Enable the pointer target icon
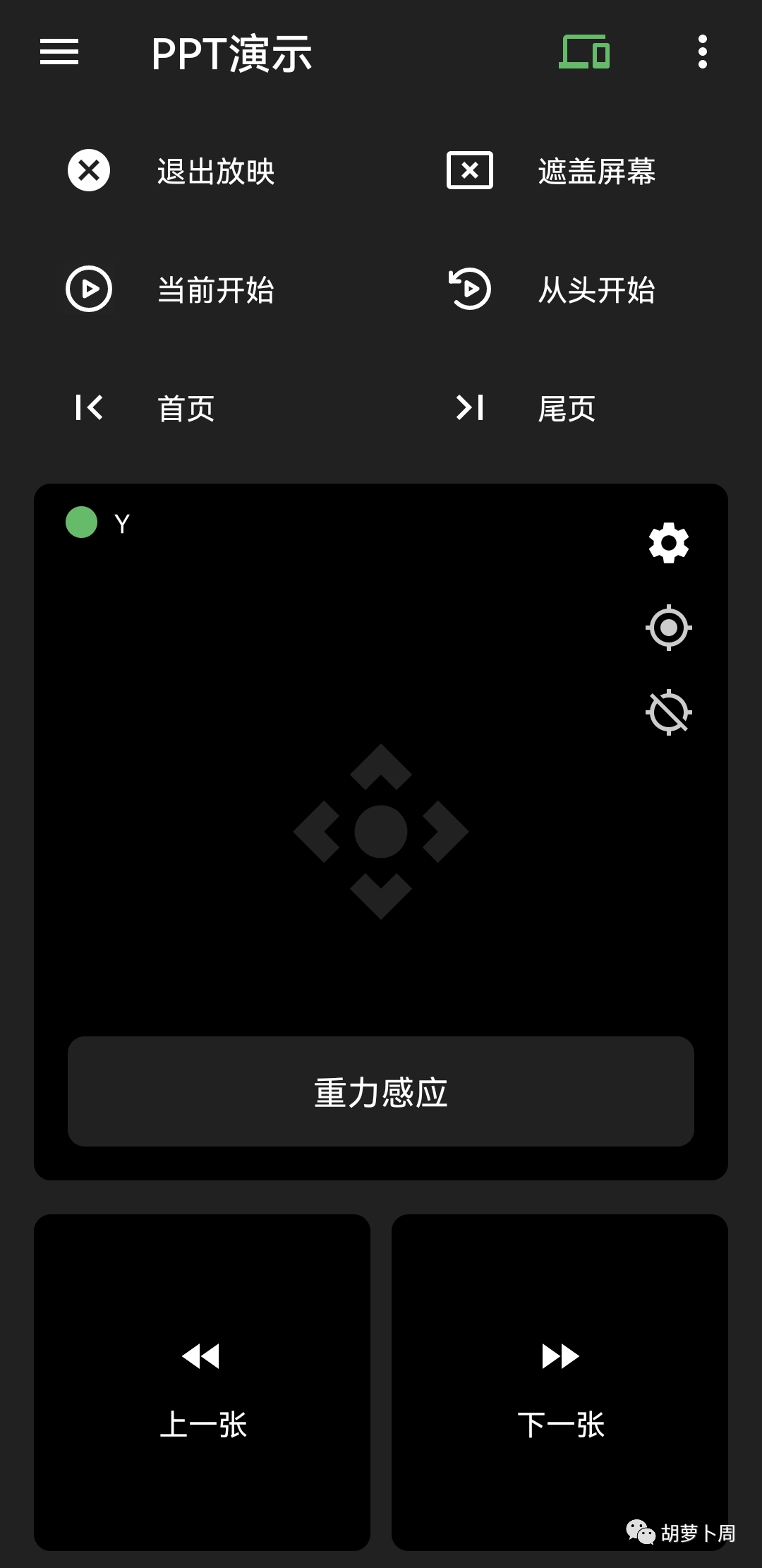The height and width of the screenshot is (1568, 762). tap(668, 627)
